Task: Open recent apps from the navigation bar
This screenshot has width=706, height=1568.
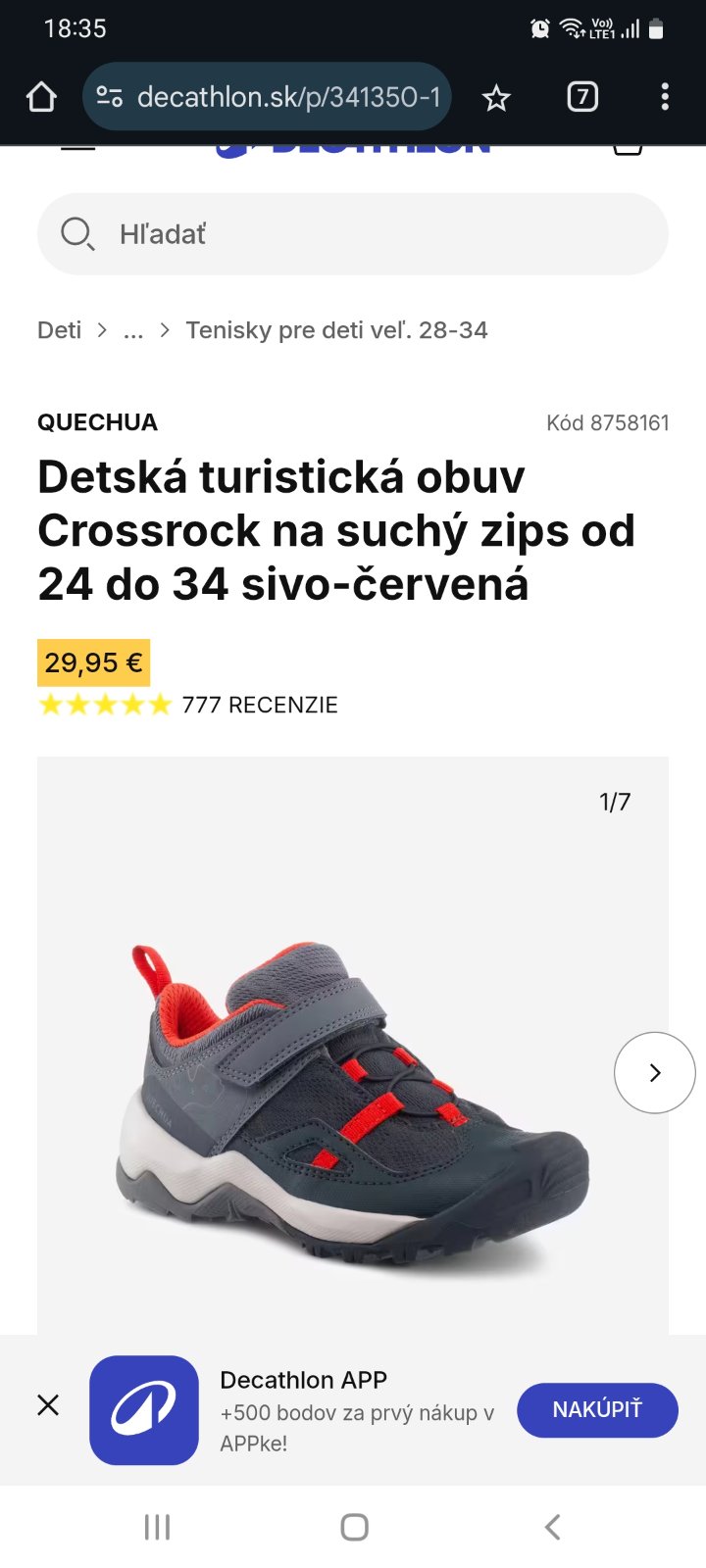Action: coord(157,1526)
